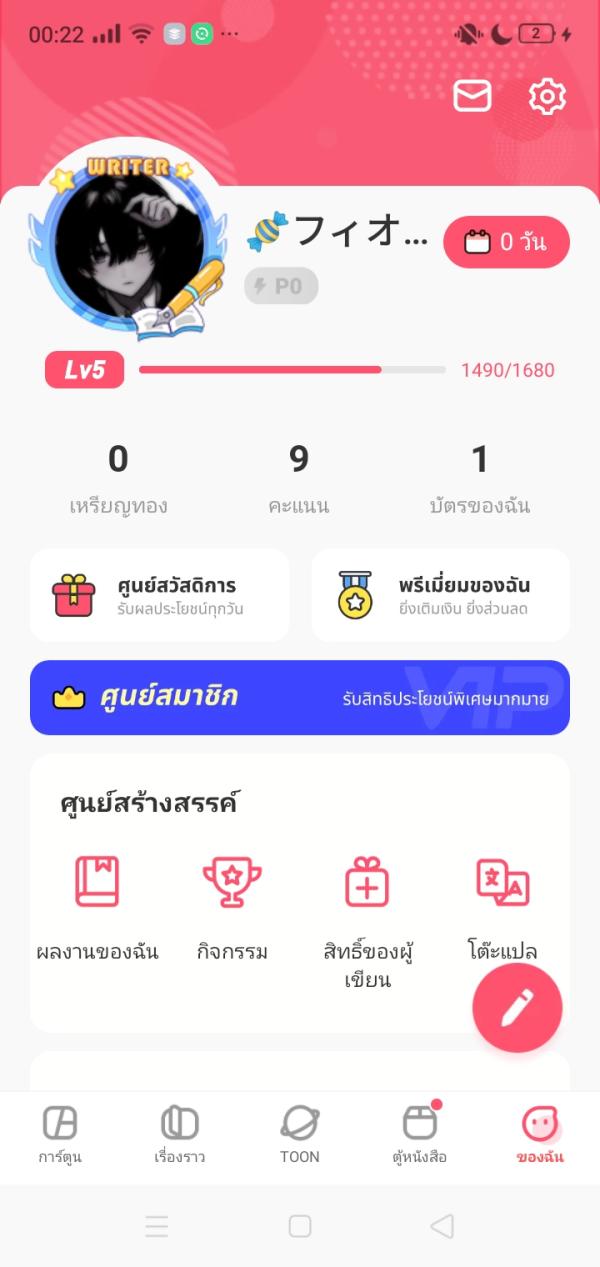View คะแนน points balance
600x1267 pixels.
tap(299, 478)
